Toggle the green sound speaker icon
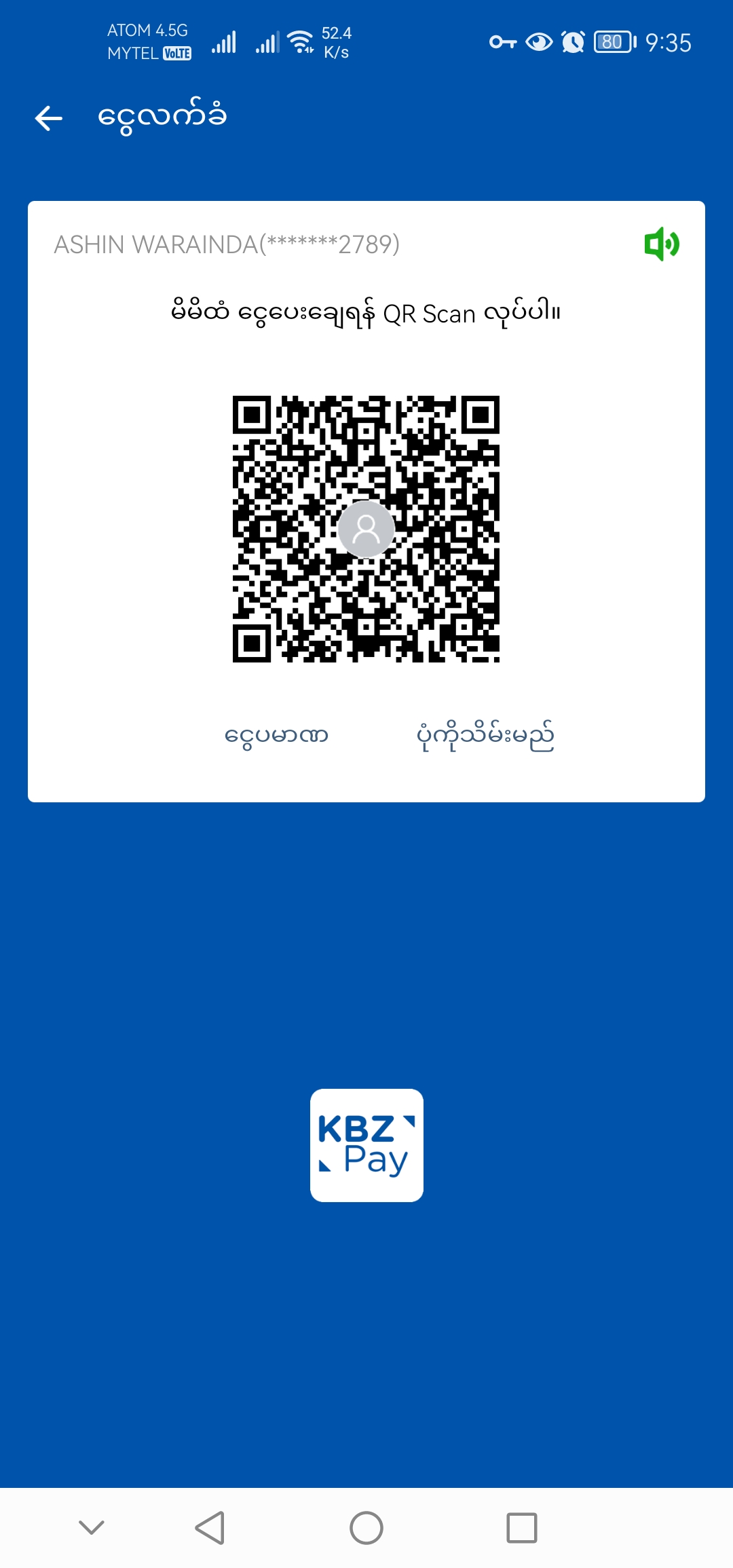The height and width of the screenshot is (1568, 733). (x=661, y=244)
